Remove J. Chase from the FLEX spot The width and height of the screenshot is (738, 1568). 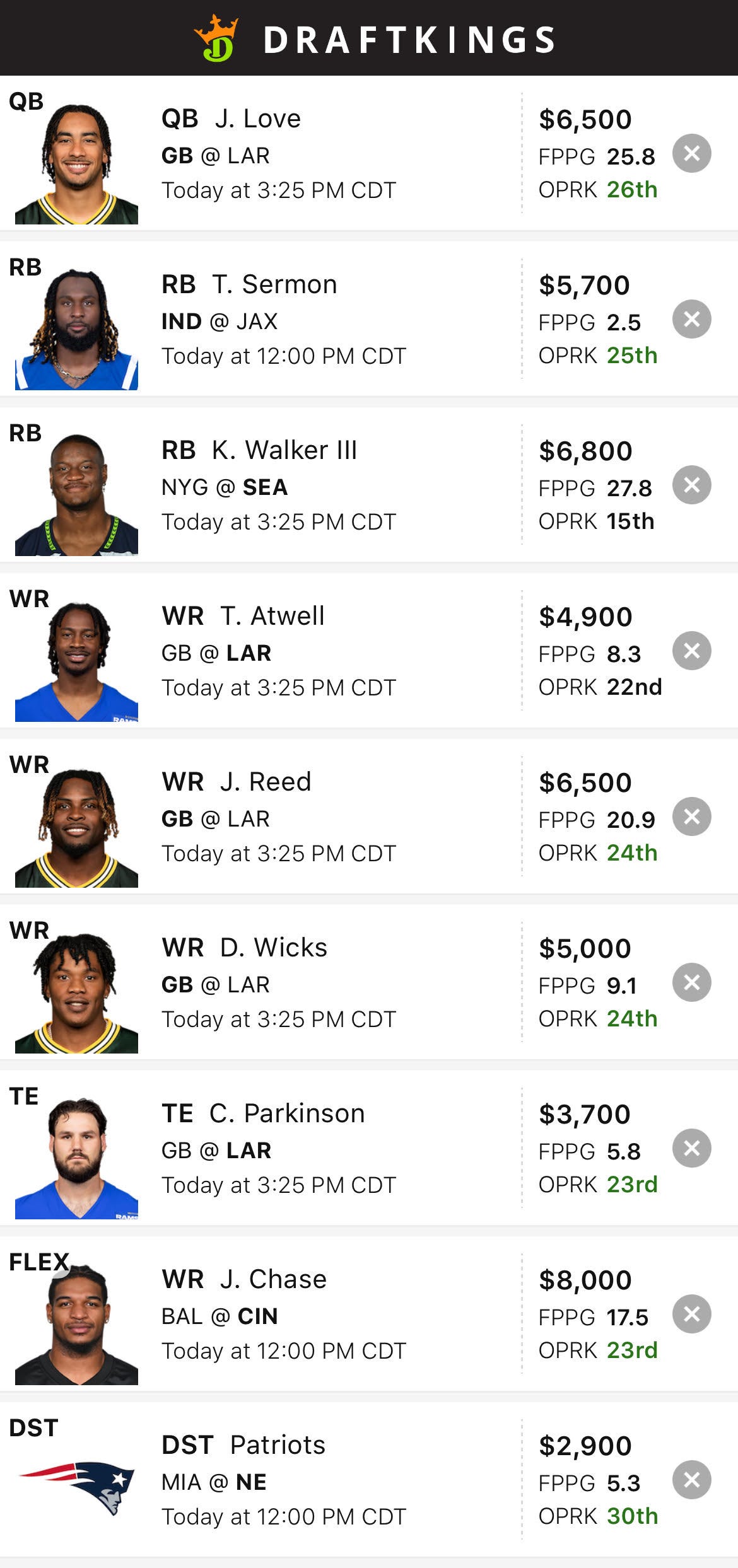[691, 1314]
